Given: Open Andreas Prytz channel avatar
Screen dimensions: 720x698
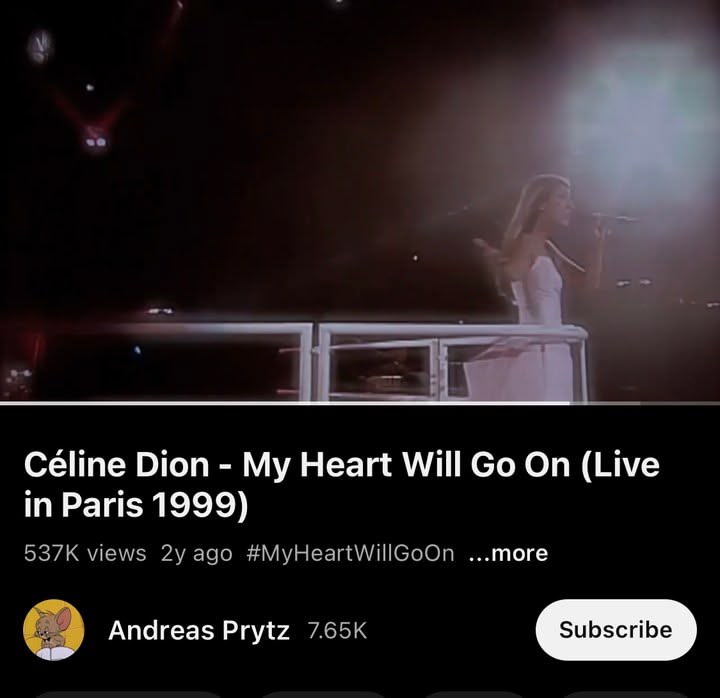Looking at the screenshot, I should point(53,630).
